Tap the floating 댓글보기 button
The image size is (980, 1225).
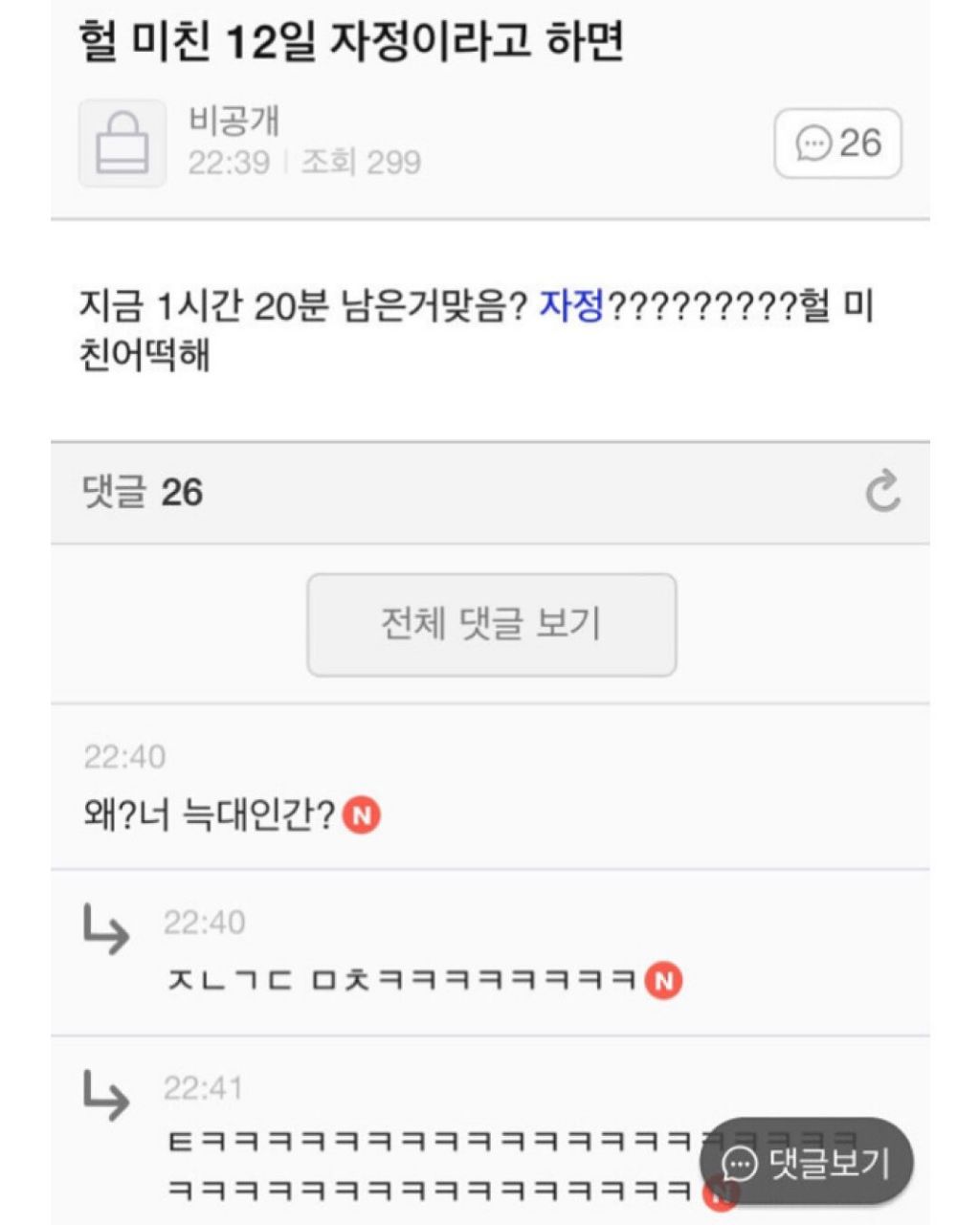pyautogui.click(x=806, y=1162)
